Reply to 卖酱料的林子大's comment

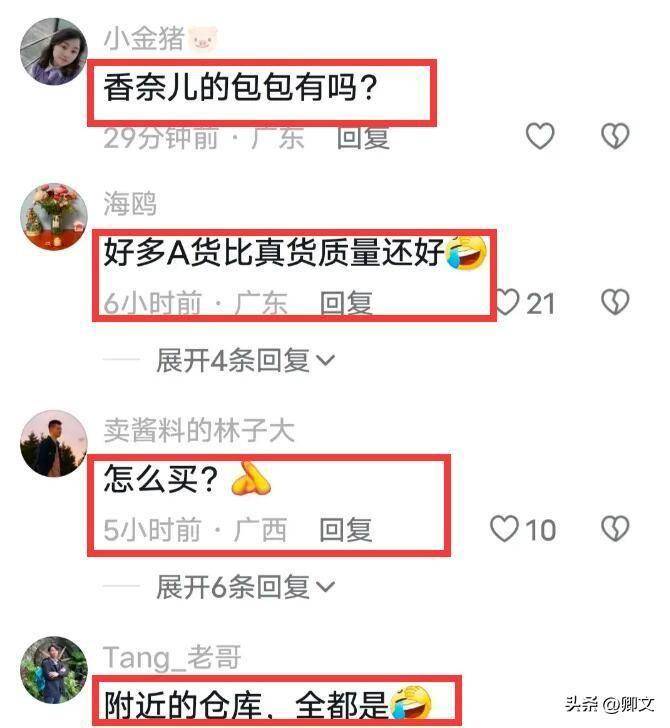click(346, 530)
